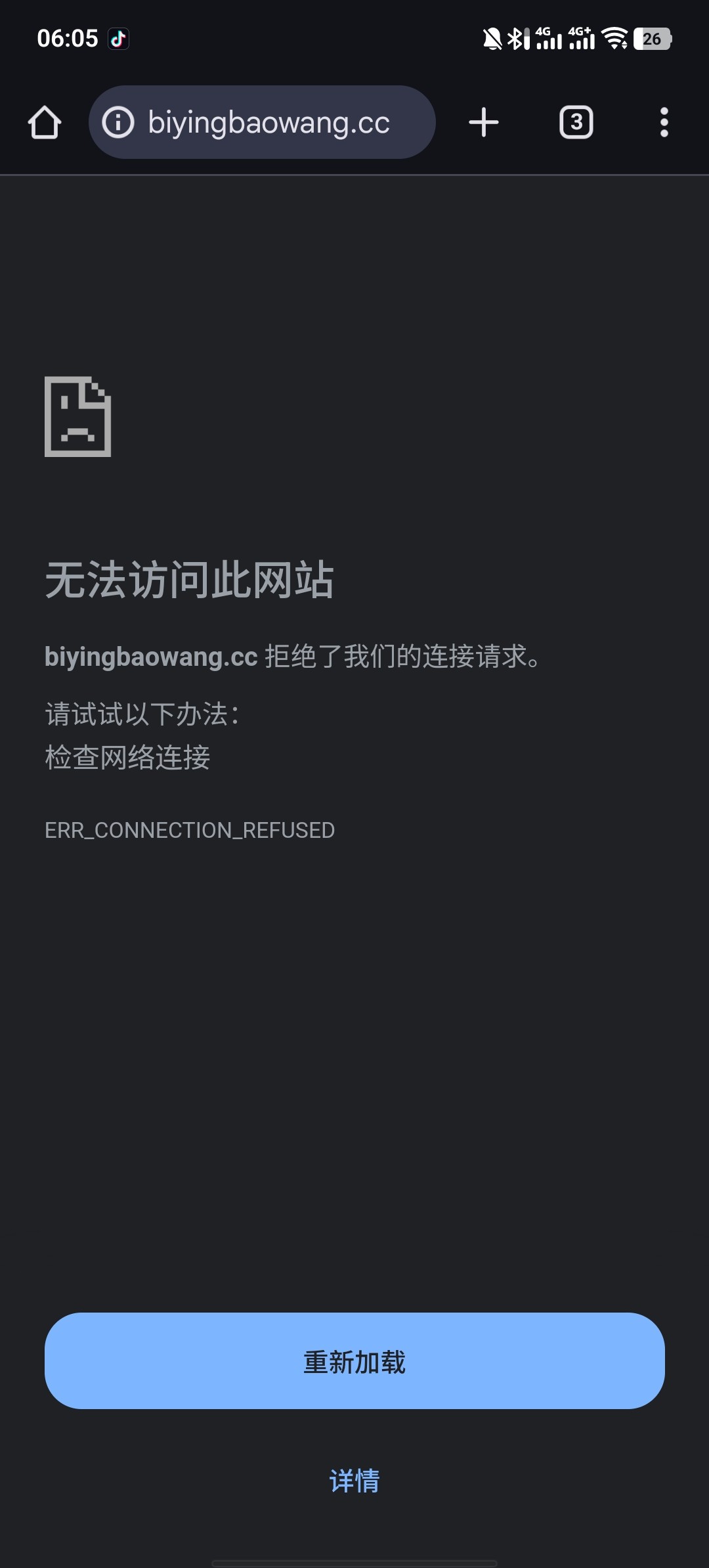The width and height of the screenshot is (709, 1568).
Task: Go to the browser home page
Action: point(45,123)
